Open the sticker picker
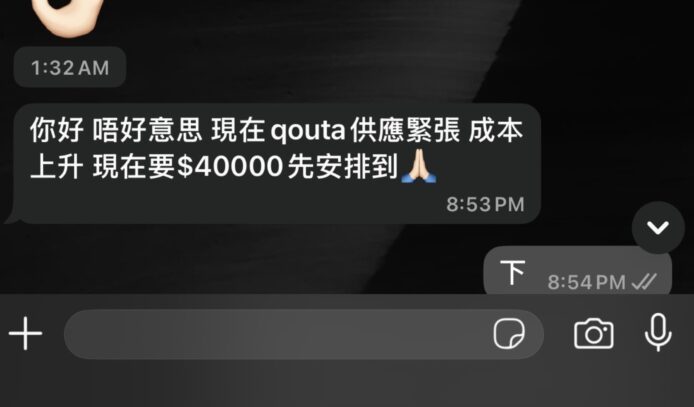This screenshot has width=694, height=407. tap(509, 335)
